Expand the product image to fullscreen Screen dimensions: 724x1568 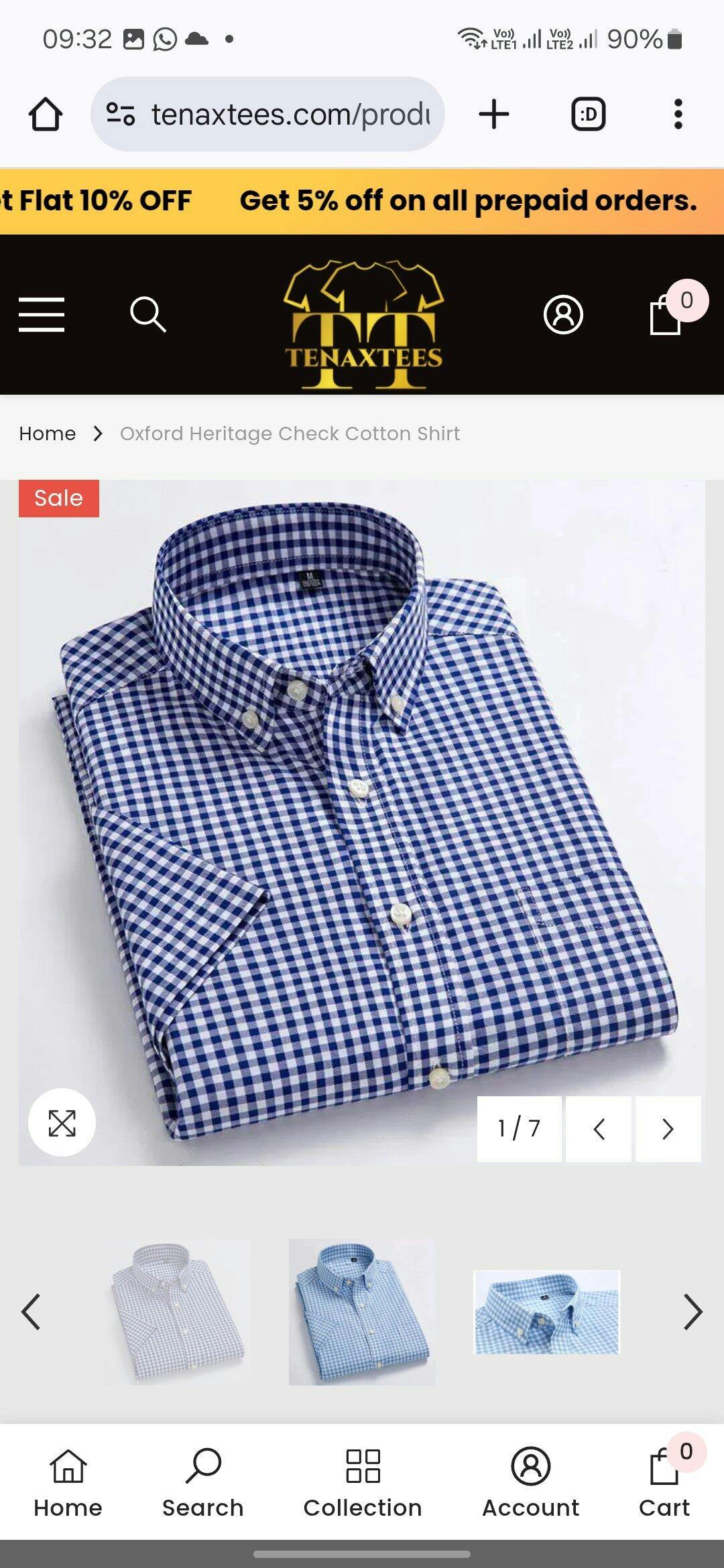pos(62,1122)
